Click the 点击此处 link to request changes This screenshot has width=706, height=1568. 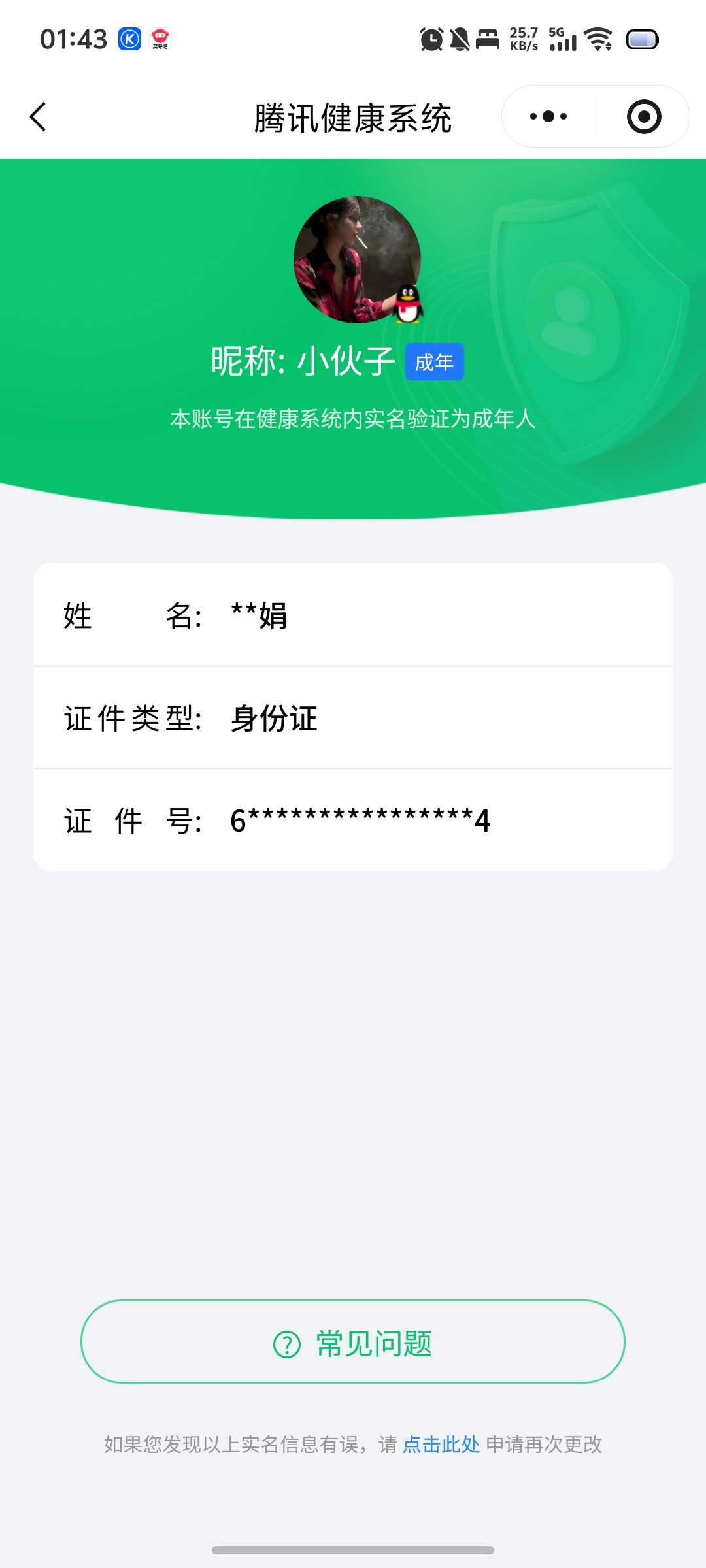tap(441, 1446)
